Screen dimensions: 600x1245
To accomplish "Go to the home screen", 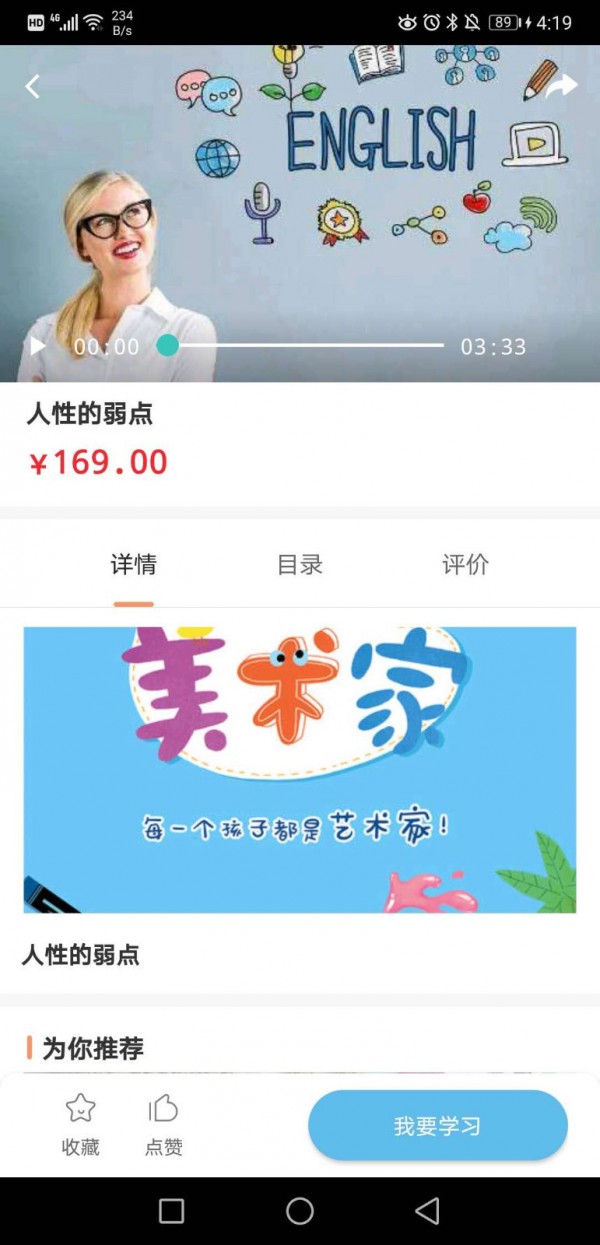I will [x=300, y=1211].
